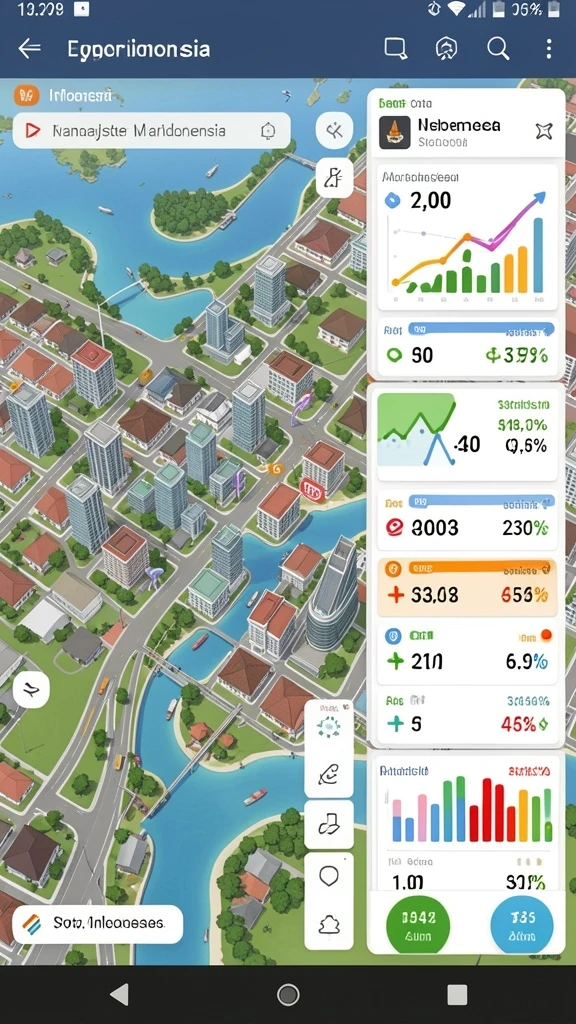Tap the small white round button at the map's left edge
The width and height of the screenshot is (576, 1024).
(x=31, y=690)
